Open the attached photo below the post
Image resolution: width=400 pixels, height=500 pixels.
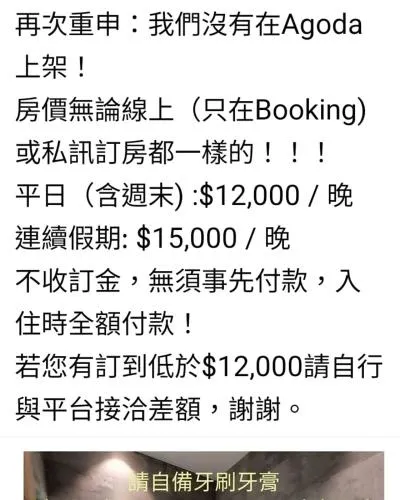[x=204, y=476]
